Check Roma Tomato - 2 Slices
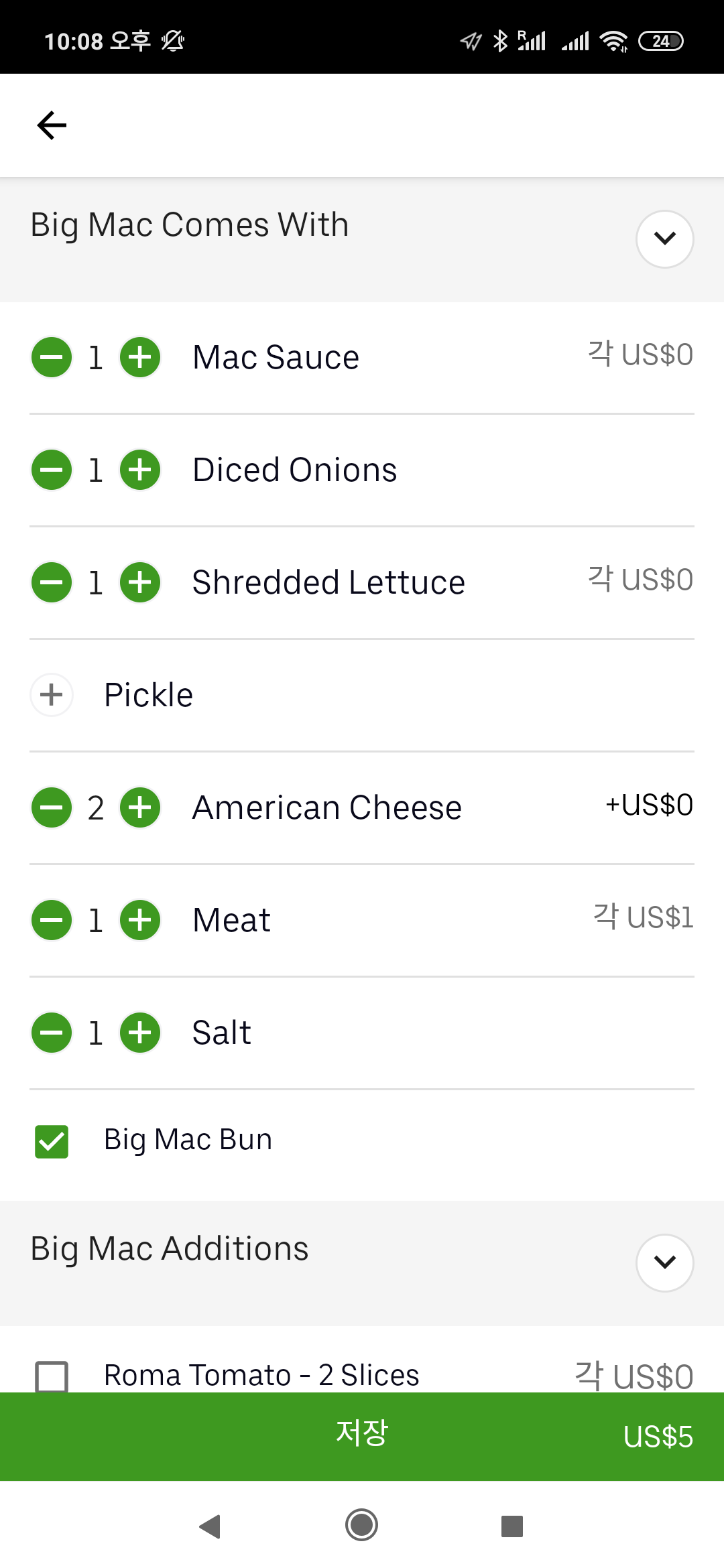Screen dimensions: 724x1568 (52, 1375)
